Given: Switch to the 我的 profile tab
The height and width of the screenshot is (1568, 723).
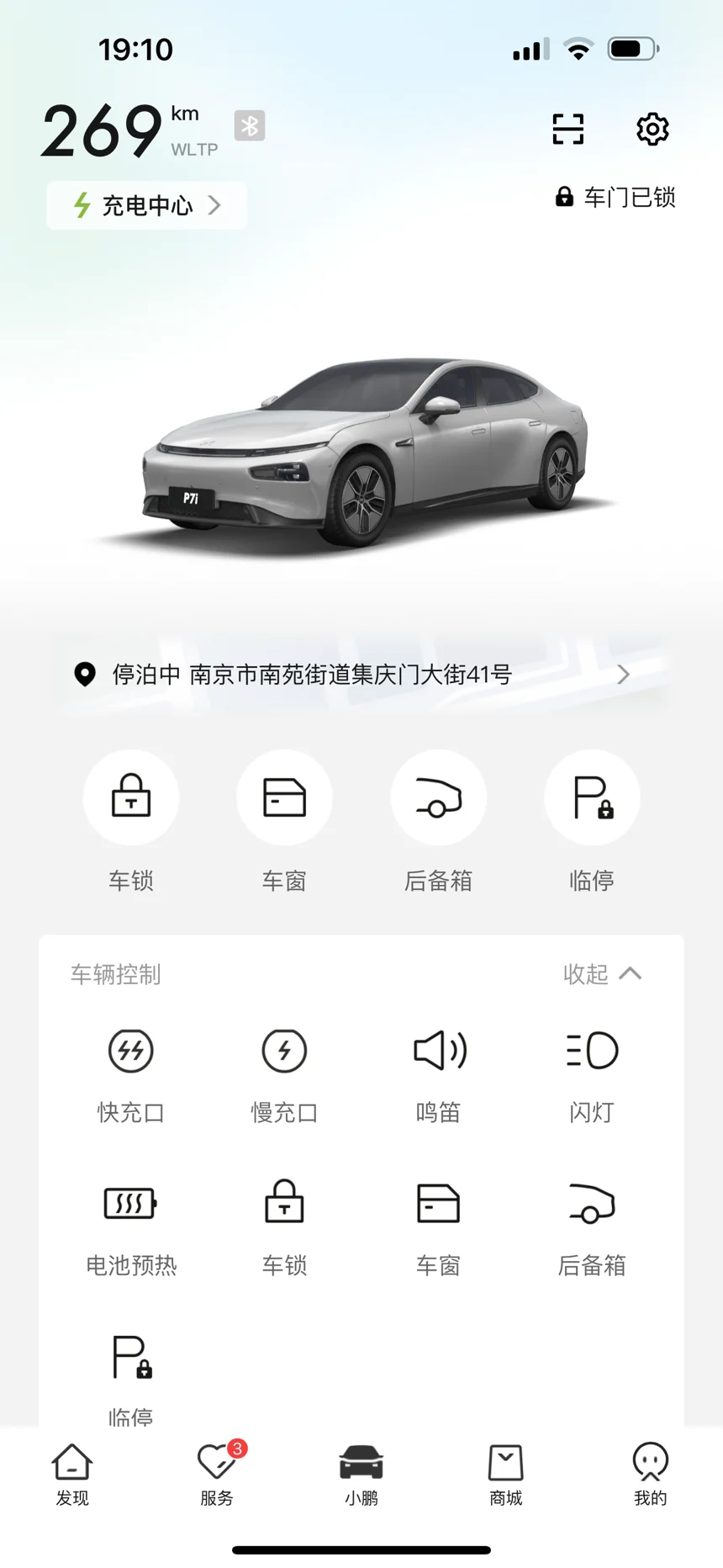Looking at the screenshot, I should tap(650, 1474).
